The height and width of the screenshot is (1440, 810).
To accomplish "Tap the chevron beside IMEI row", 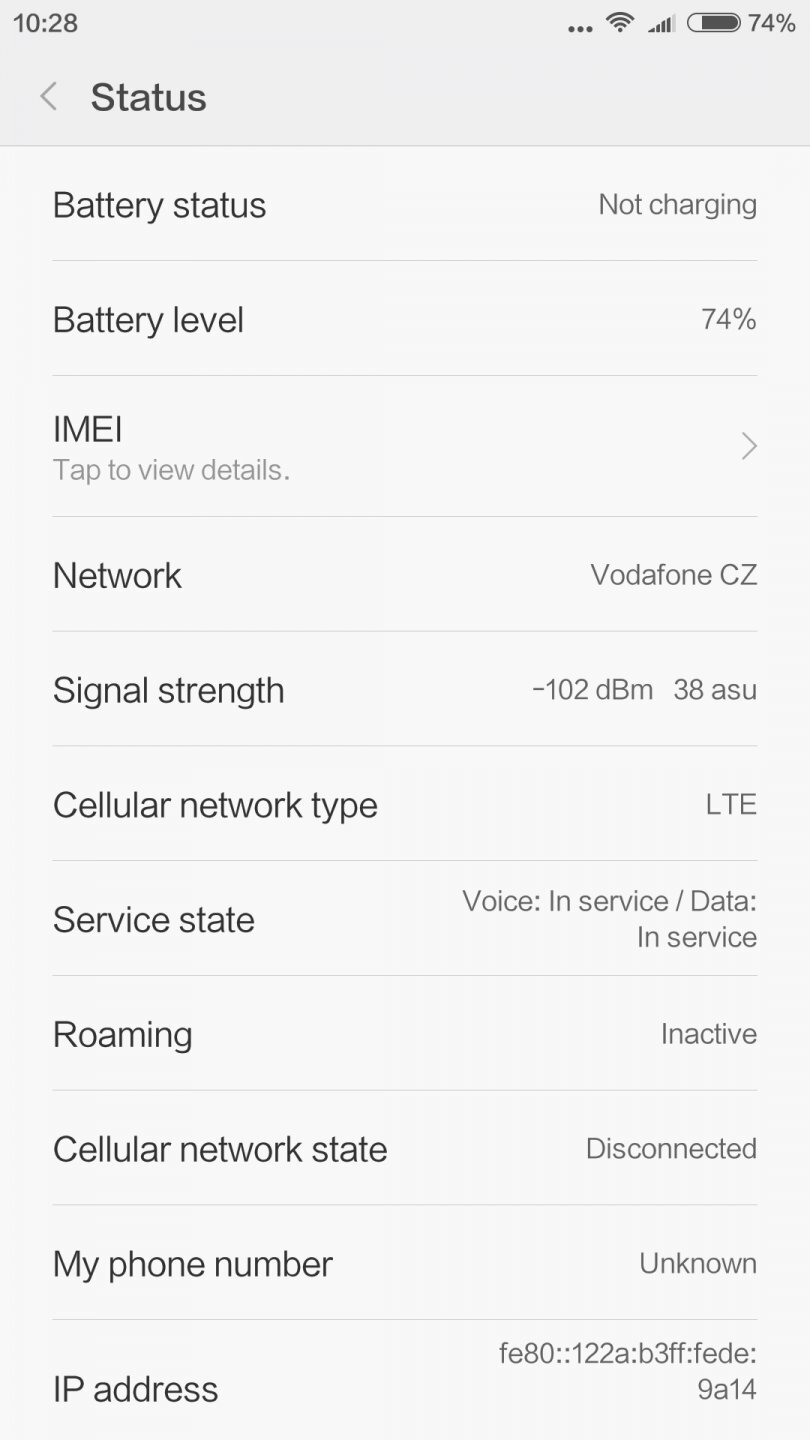I will [x=748, y=446].
